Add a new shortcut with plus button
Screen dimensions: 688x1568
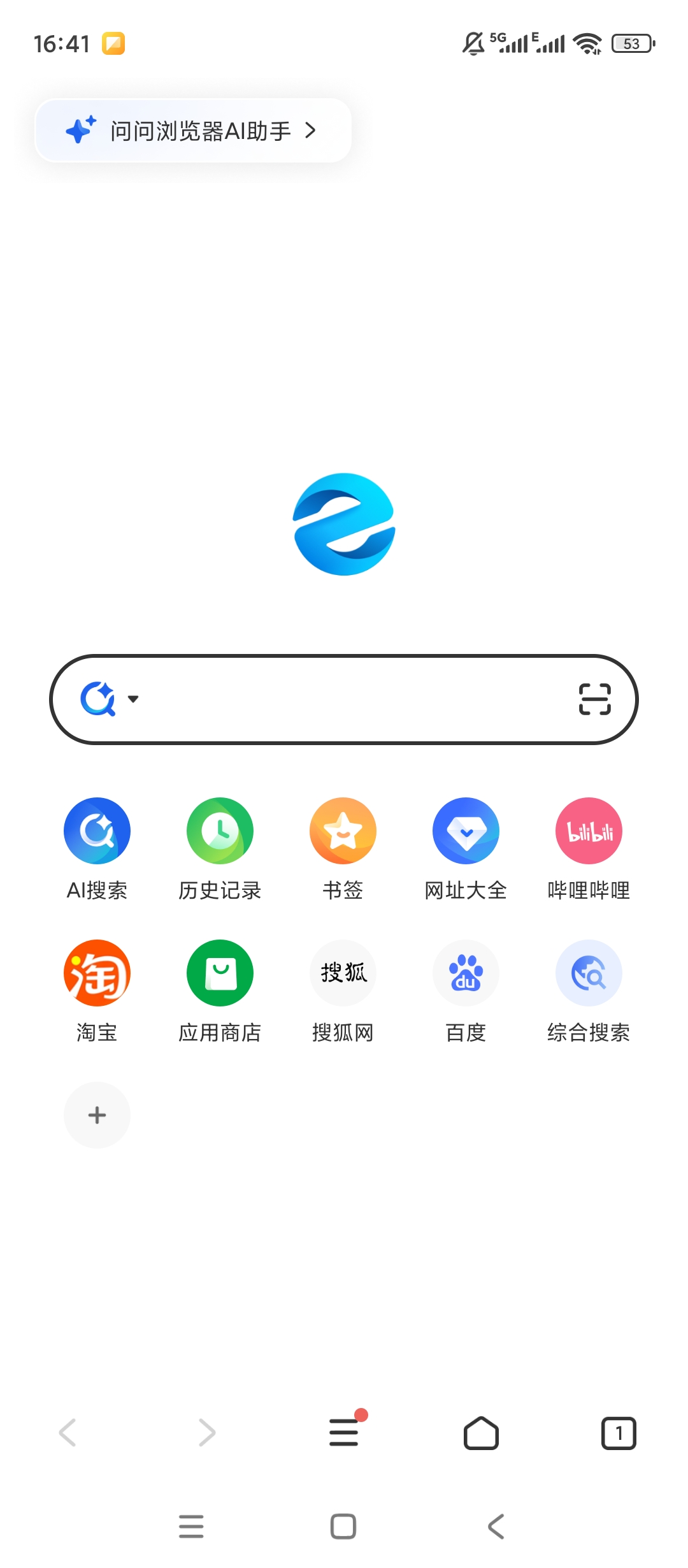pyautogui.click(x=97, y=1115)
